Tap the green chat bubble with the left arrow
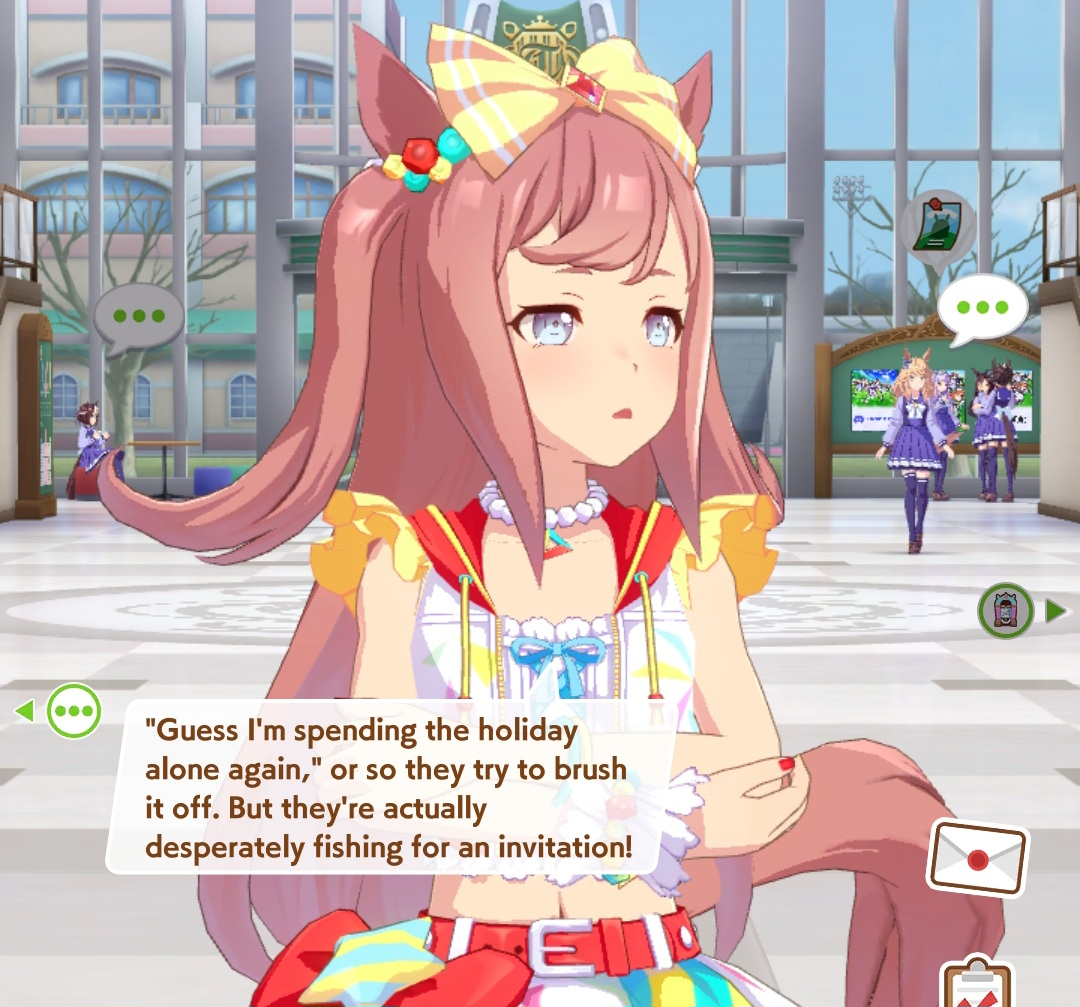Viewport: 1080px width, 1007px height. coord(73,711)
